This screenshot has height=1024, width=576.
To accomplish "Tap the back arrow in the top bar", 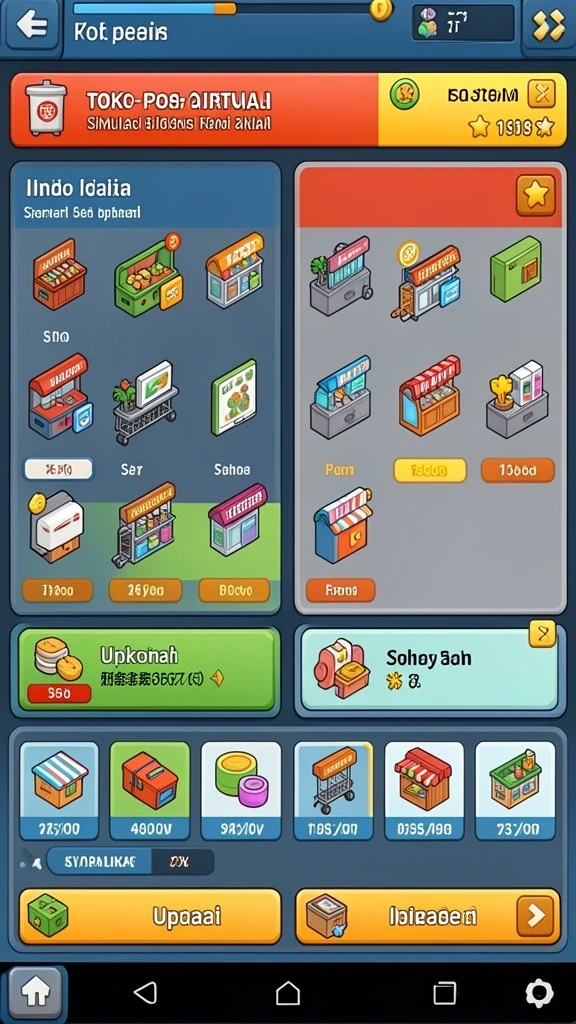I will 31,26.
